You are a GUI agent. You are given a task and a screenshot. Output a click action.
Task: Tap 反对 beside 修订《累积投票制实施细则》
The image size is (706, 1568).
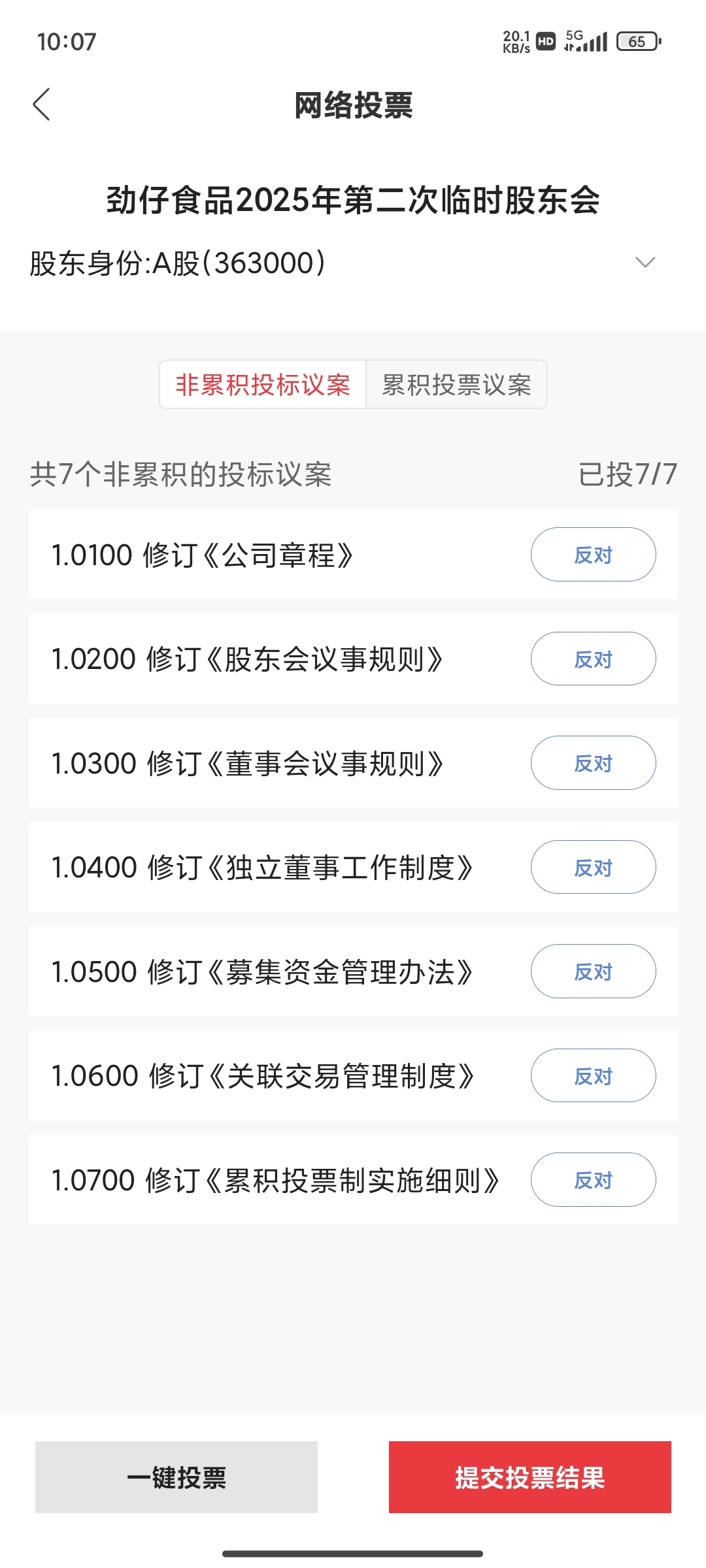click(x=593, y=1180)
